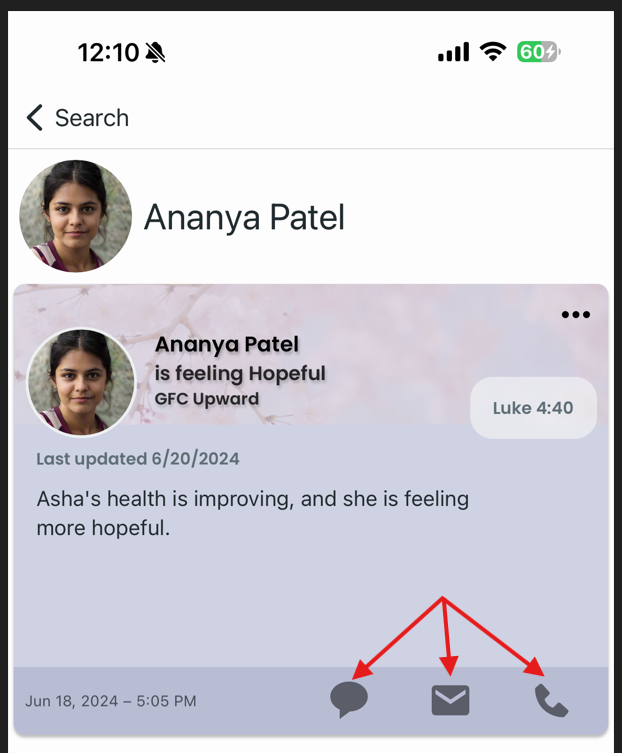Open Ananya Patel's large profile photo
Screen dimensions: 622x753
coord(76,216)
